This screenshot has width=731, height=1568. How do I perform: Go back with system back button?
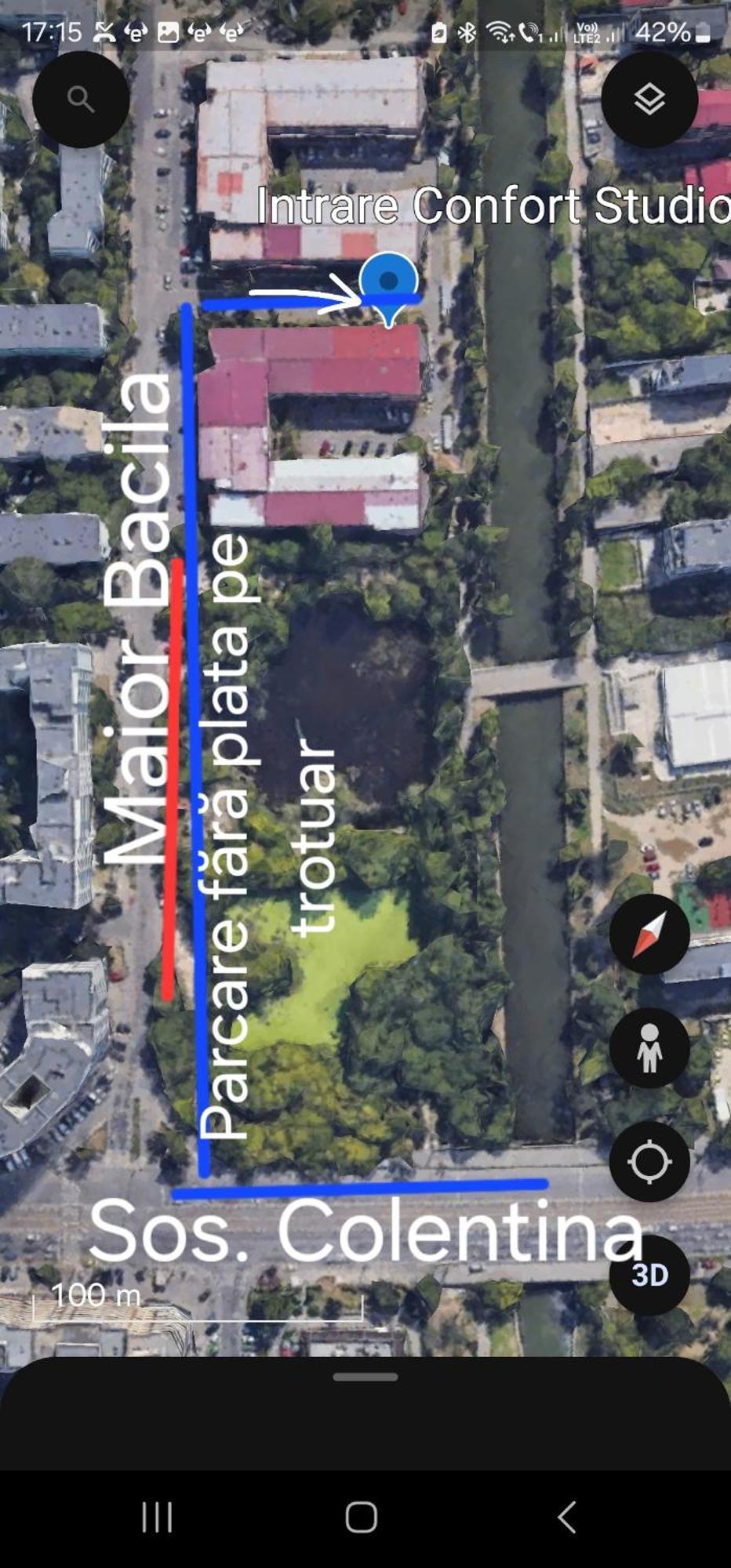(x=567, y=1517)
